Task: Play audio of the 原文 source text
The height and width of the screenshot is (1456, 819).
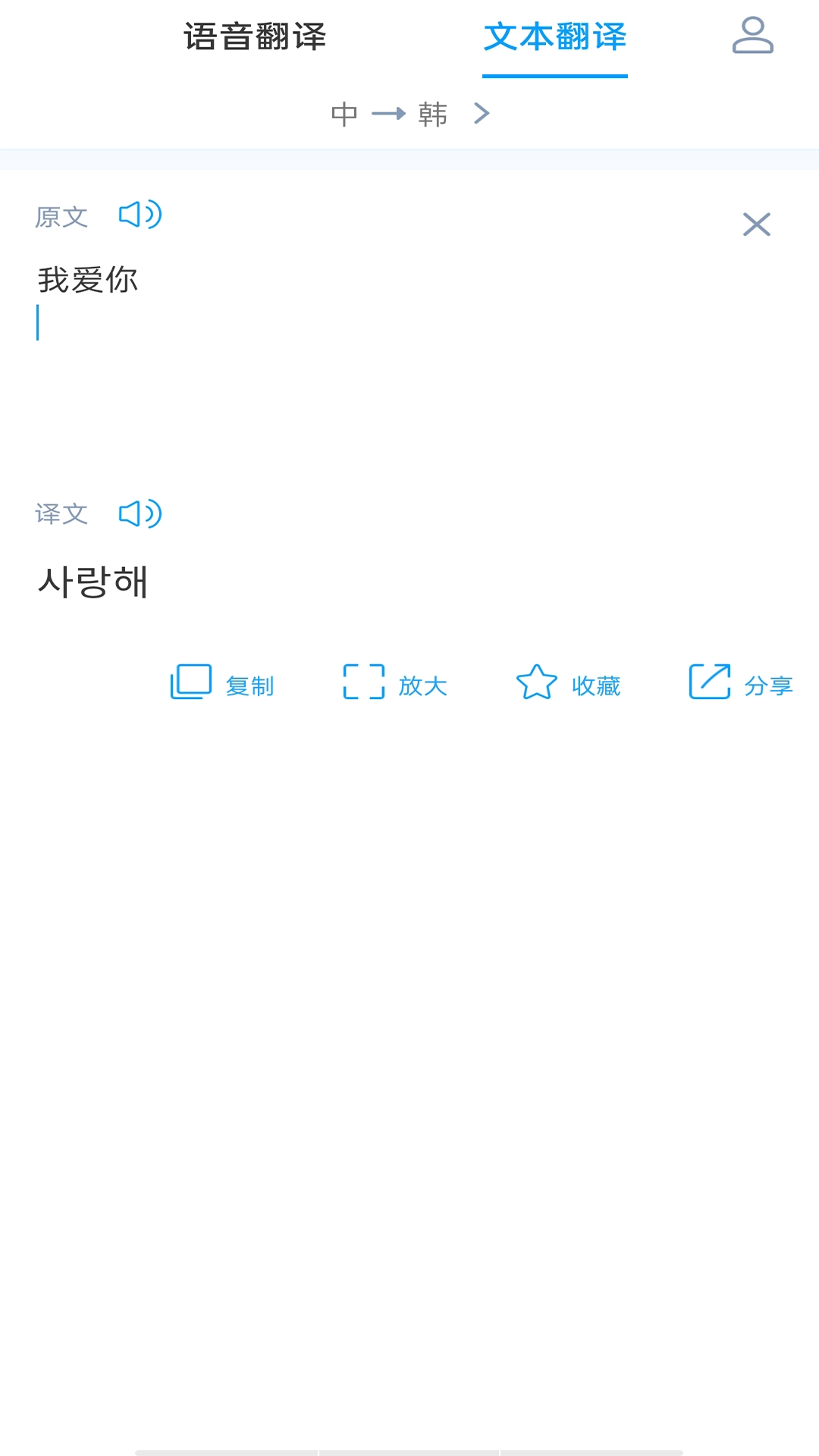Action: (140, 215)
